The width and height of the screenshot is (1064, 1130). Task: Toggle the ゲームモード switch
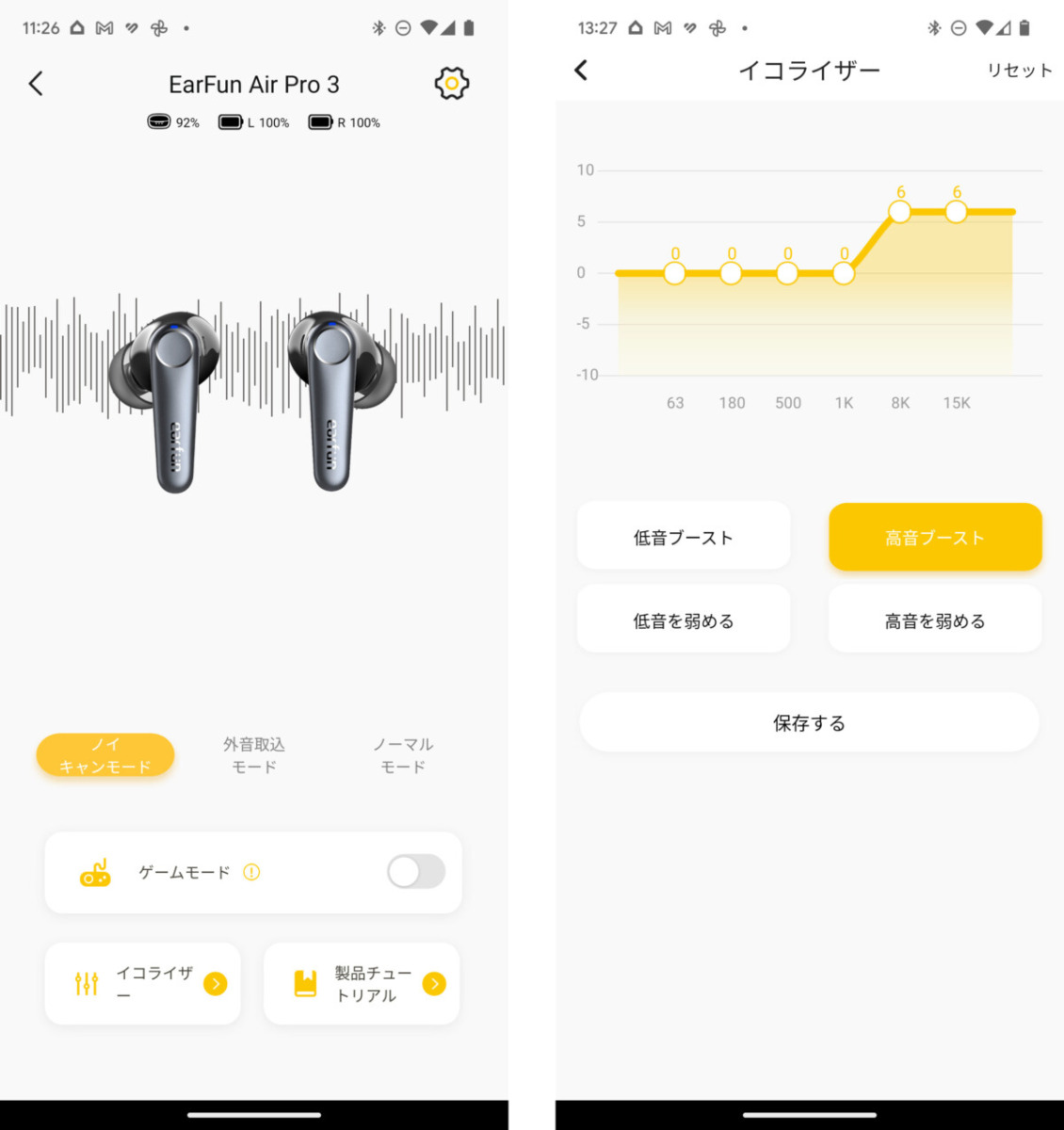pyautogui.click(x=416, y=872)
